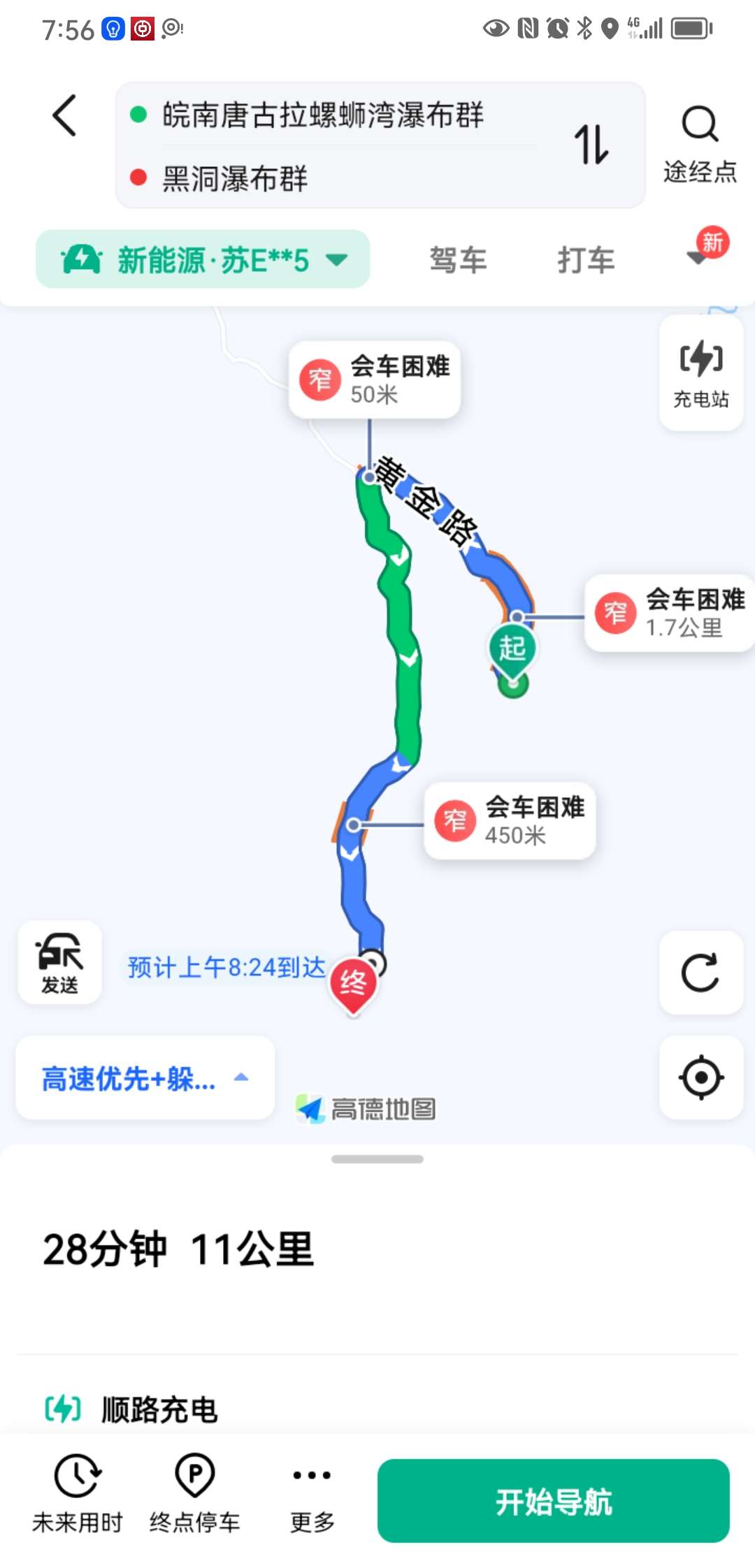Viewport: 755px width, 1568px height.
Task: Switch to the 驾车 tab
Action: coord(458,260)
